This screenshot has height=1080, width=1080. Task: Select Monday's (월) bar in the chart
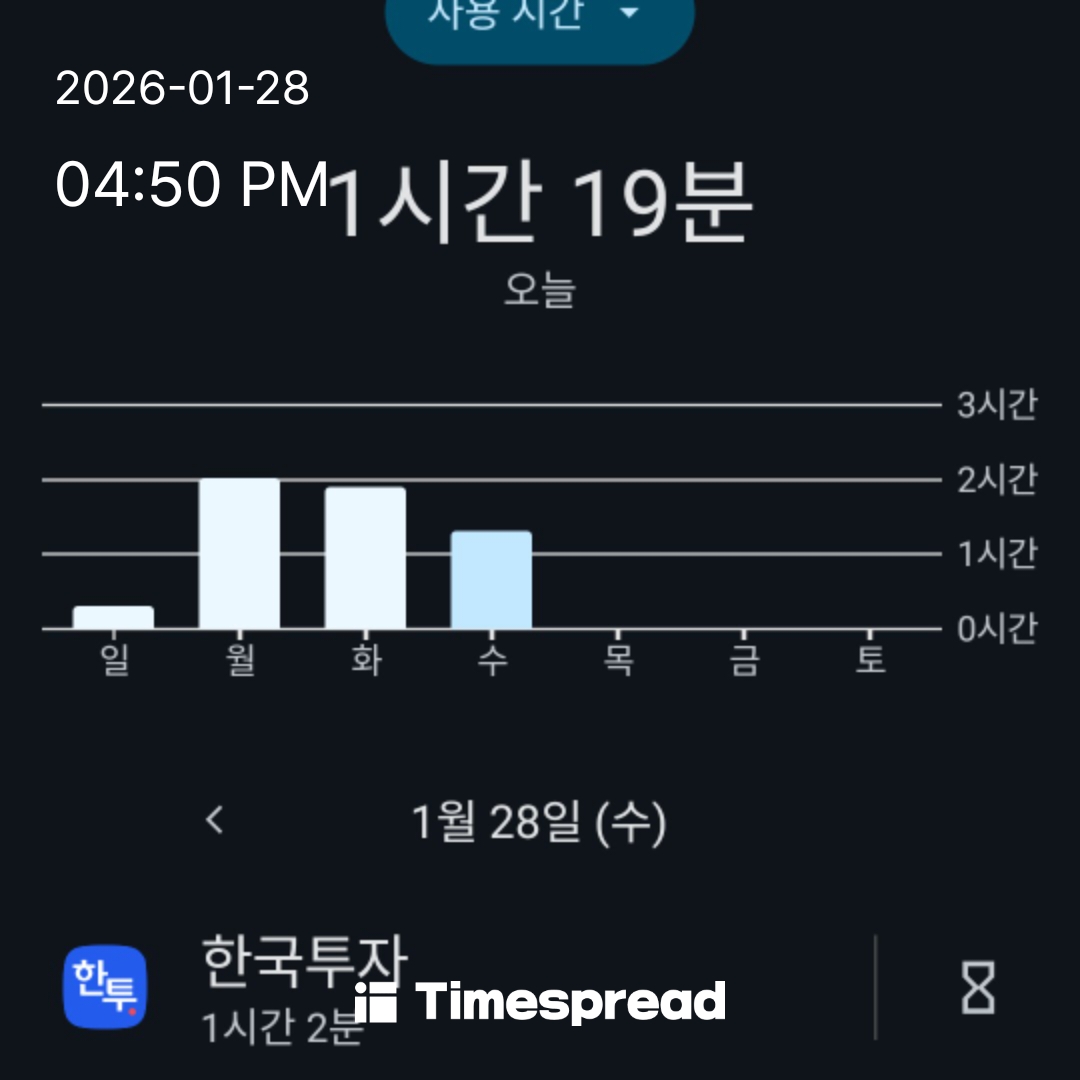click(x=239, y=554)
